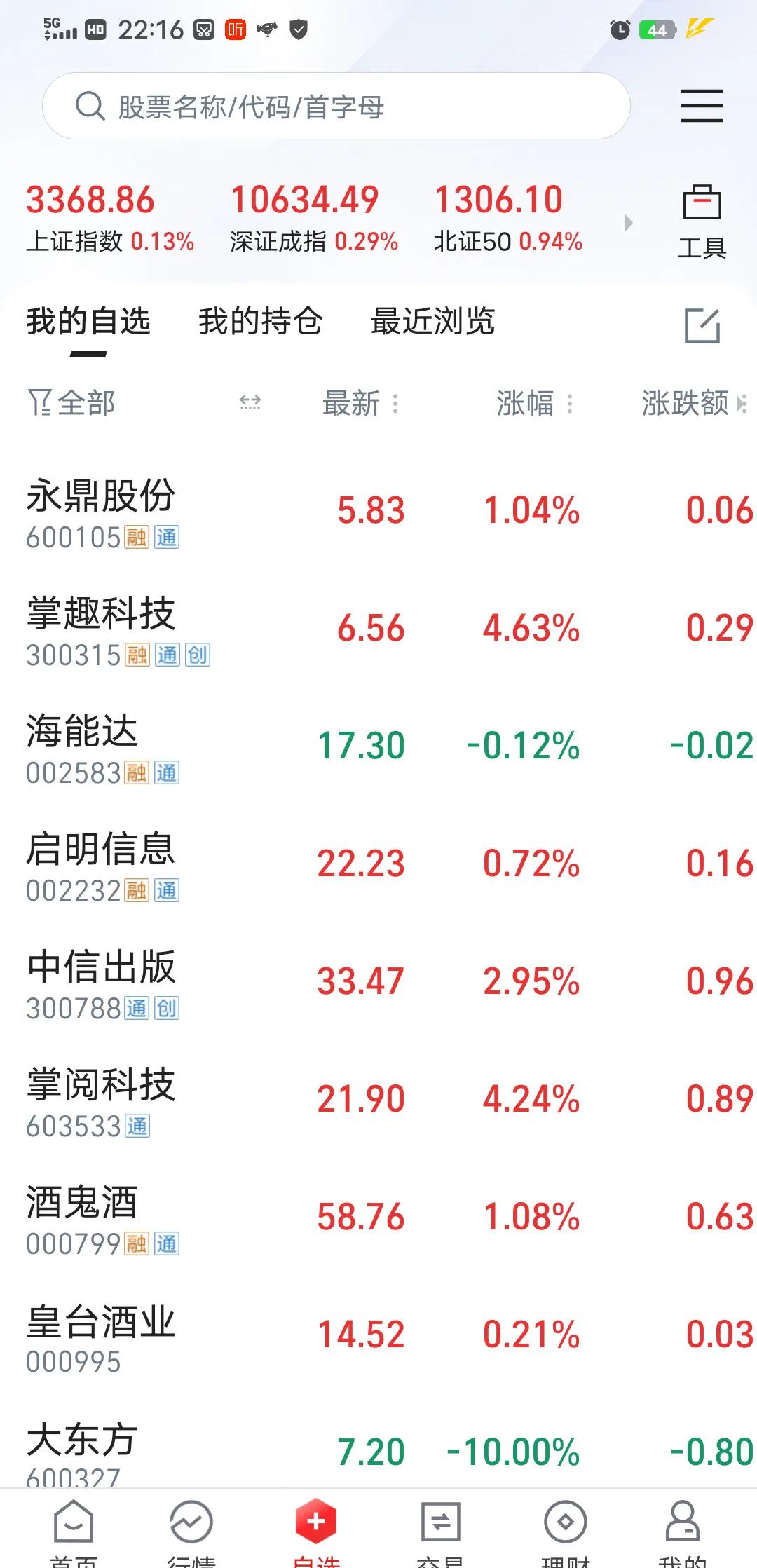This screenshot has height=1568, width=757.
Task: Sort by 涨幅 column
Action: [535, 404]
